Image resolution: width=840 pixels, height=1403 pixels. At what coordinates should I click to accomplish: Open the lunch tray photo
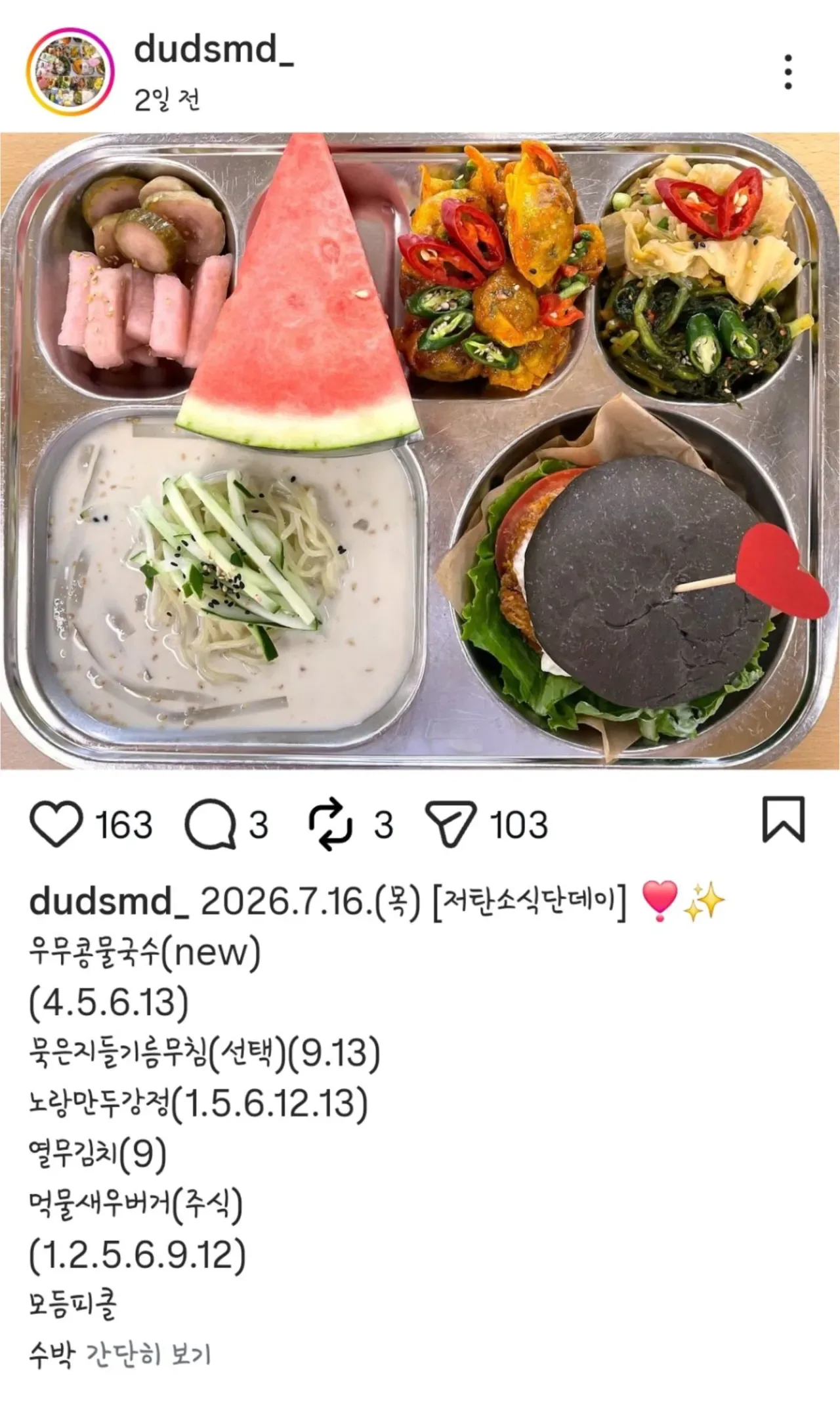coord(420,451)
